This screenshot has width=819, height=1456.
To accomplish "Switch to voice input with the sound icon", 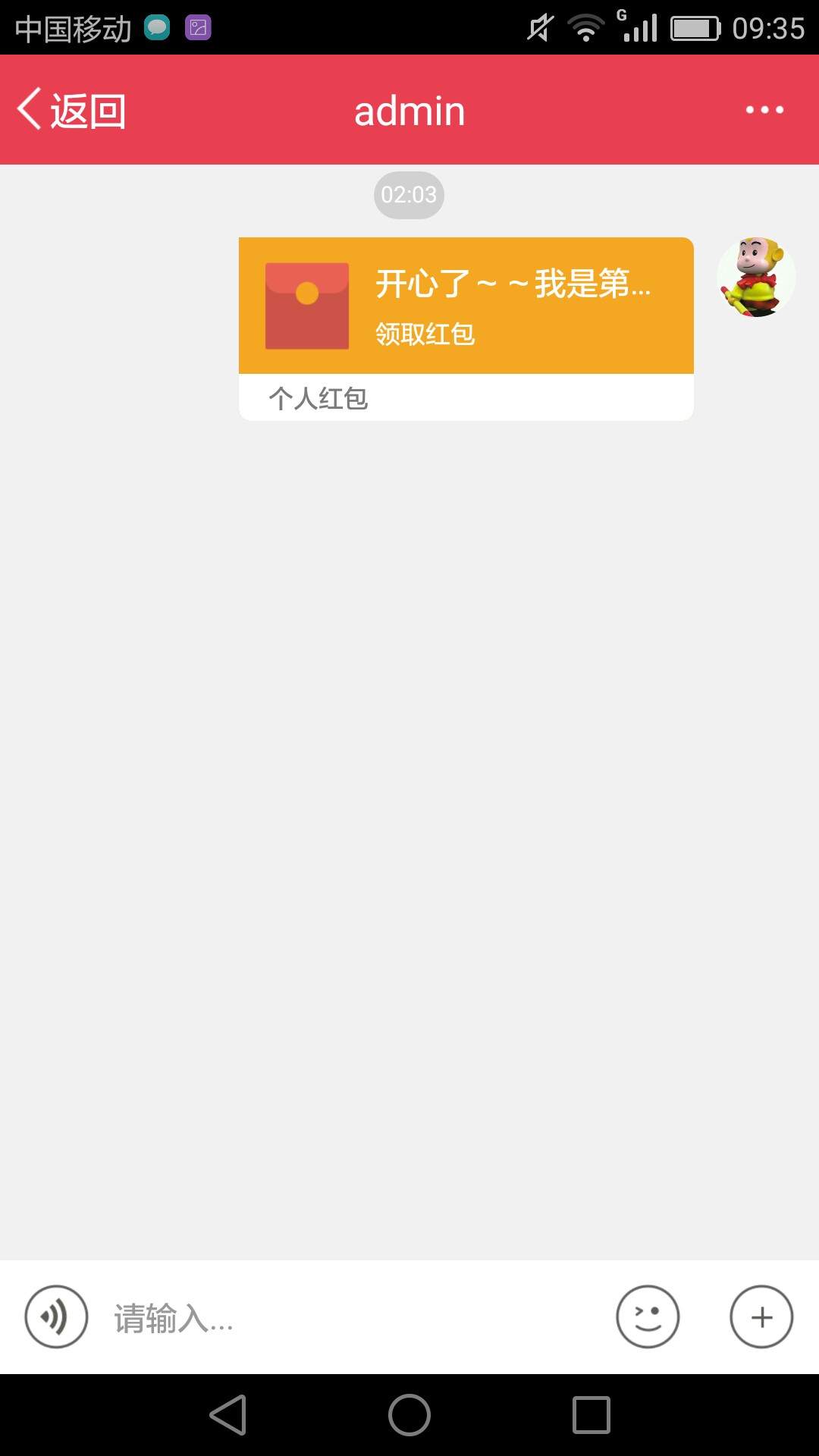I will tap(57, 1316).
